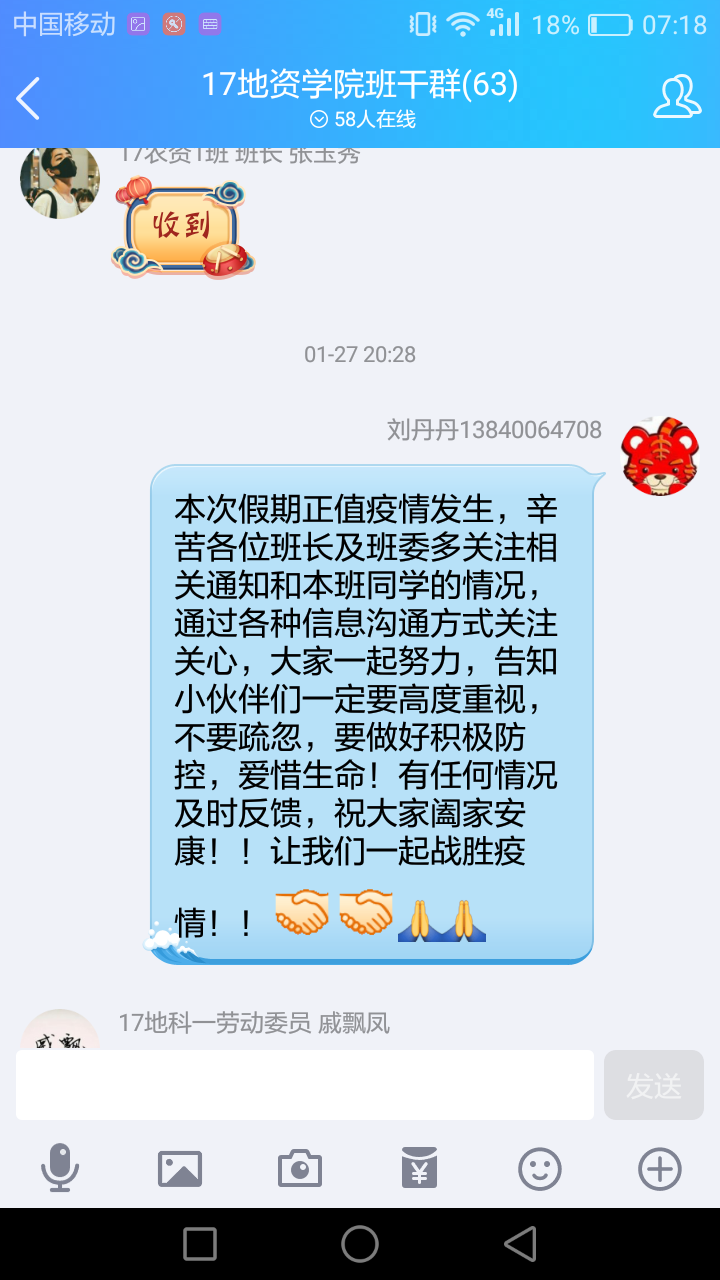
Task: Open voice message microphone
Action: click(x=60, y=1168)
